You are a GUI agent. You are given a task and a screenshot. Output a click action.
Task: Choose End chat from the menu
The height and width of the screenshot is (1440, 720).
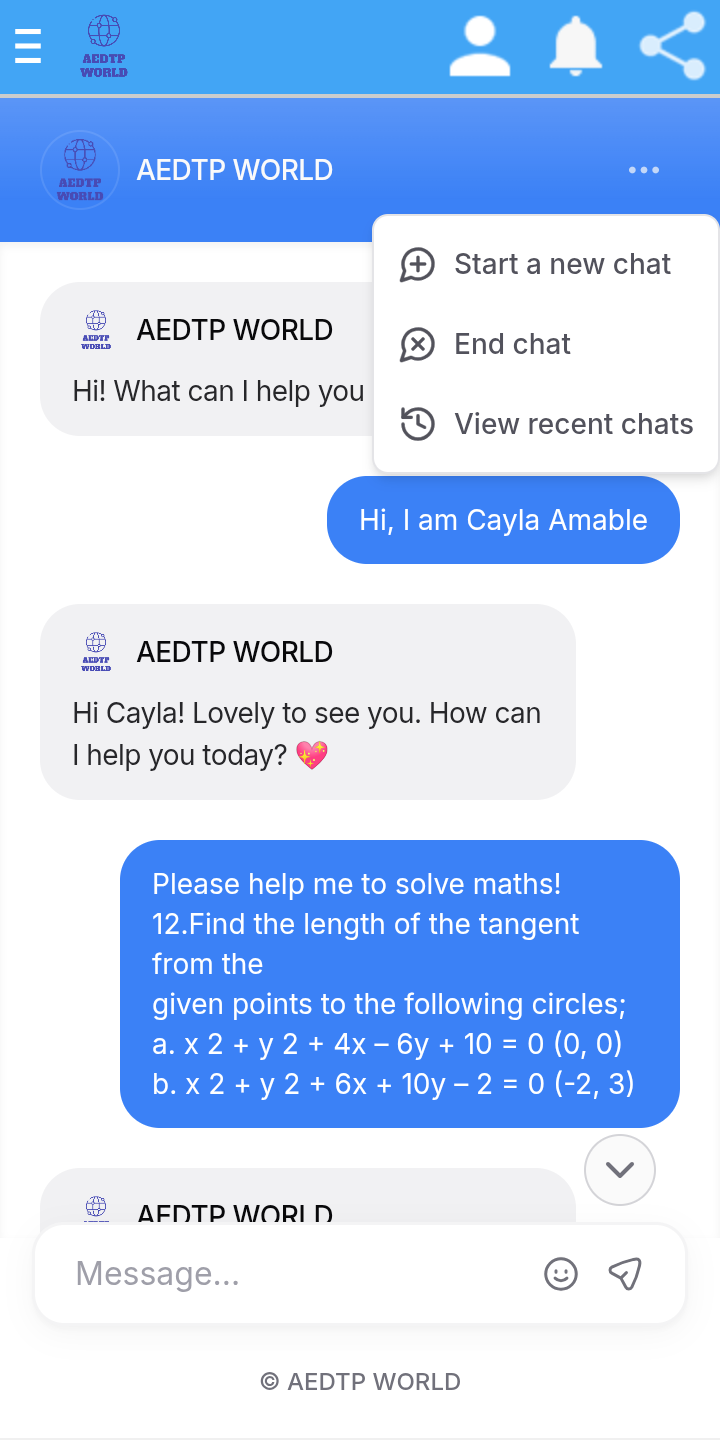coord(546,344)
